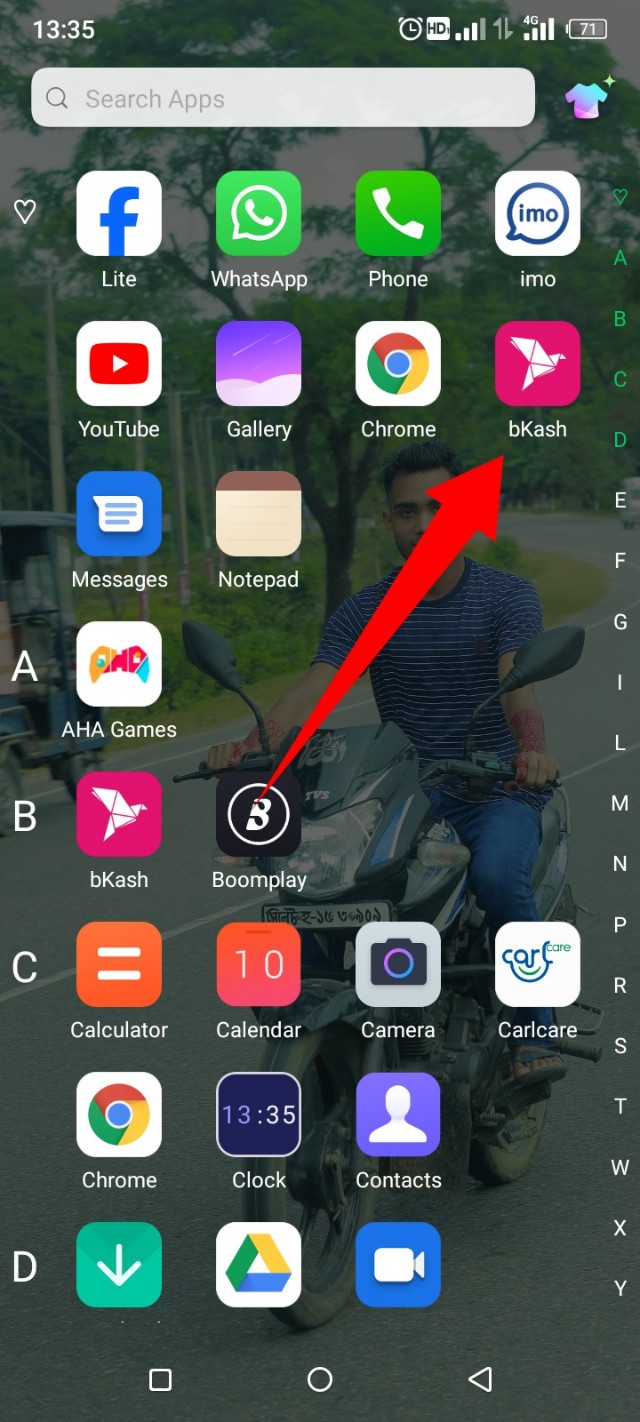Launch the imo app
Screen dimensions: 640x1422
pos(537,214)
